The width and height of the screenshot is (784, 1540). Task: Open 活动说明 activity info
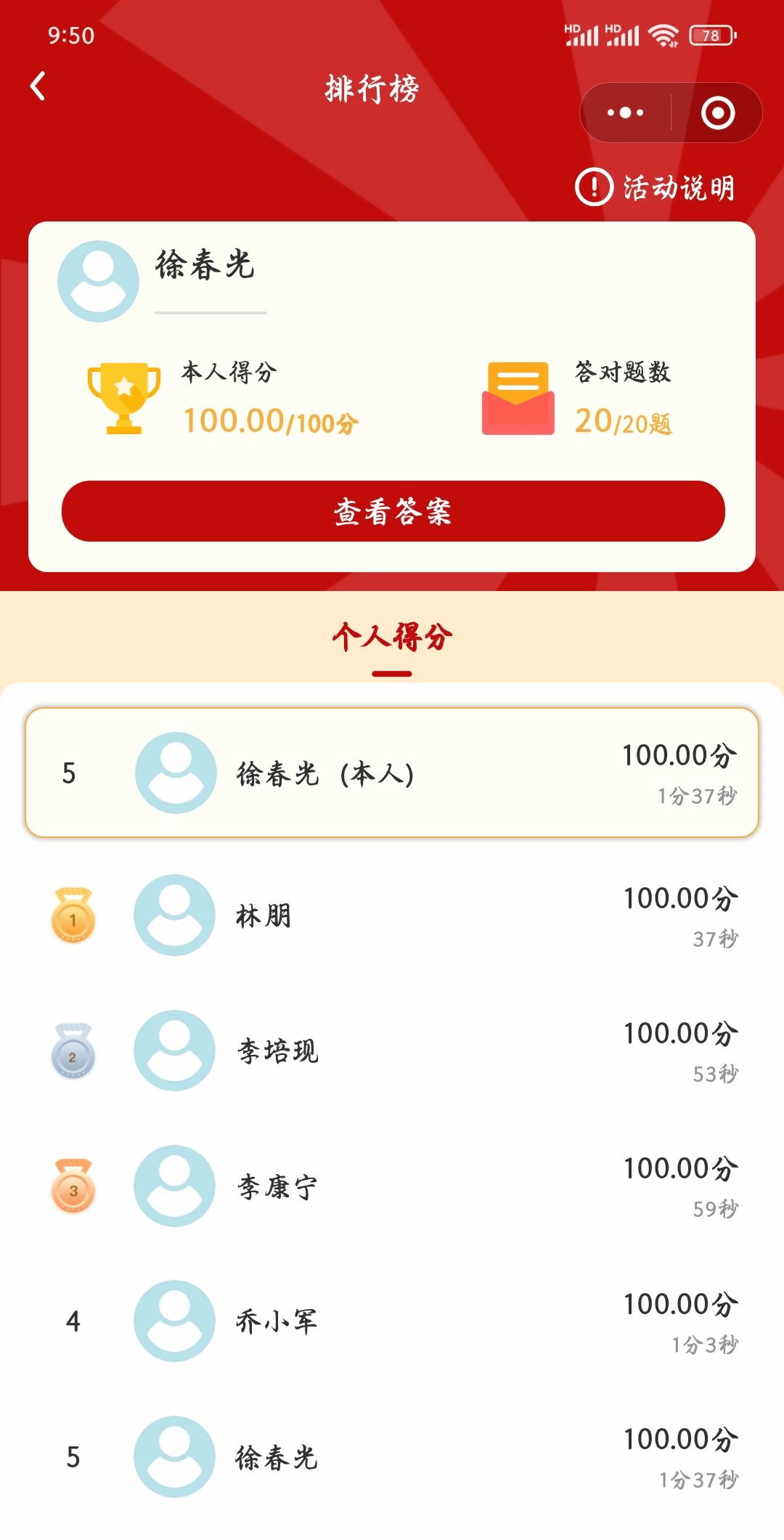tap(656, 187)
